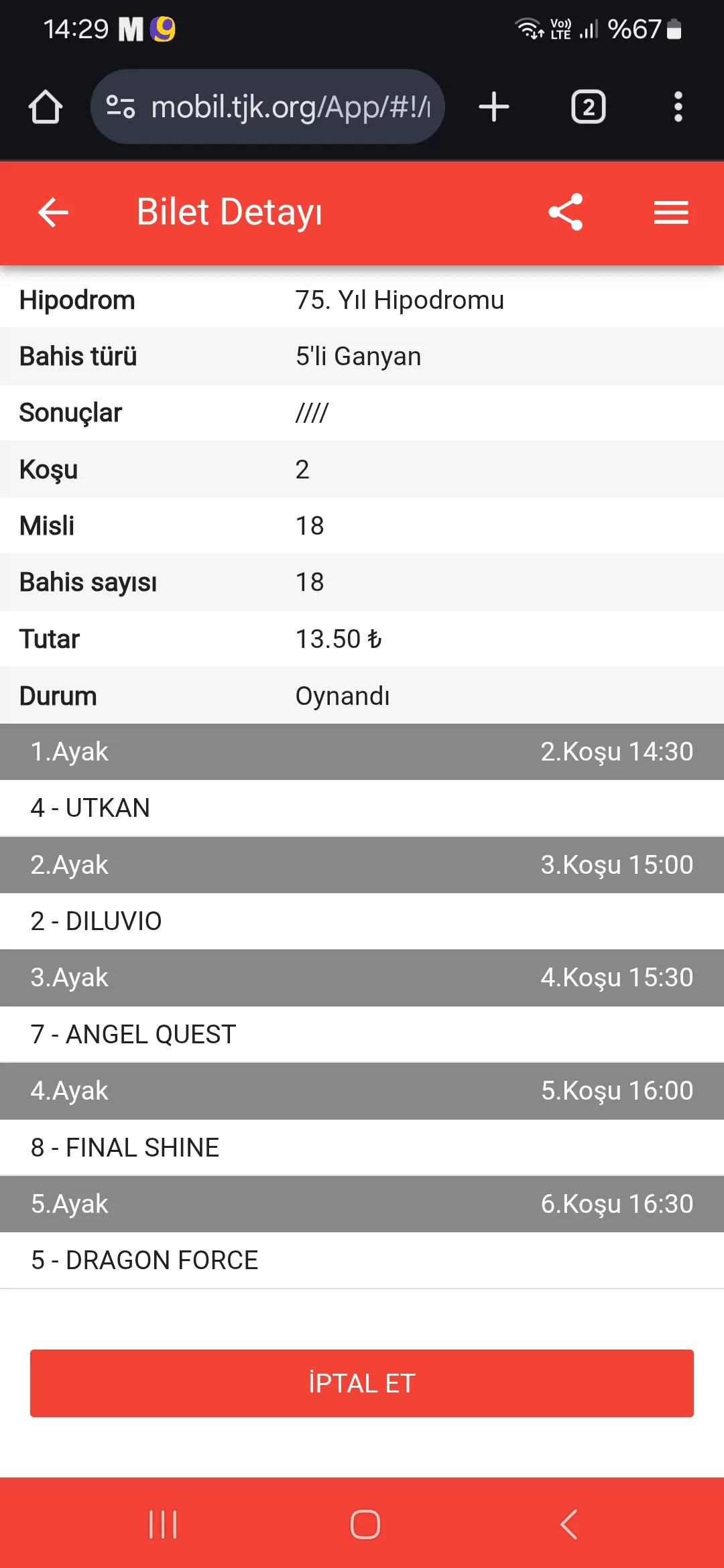Go back from Bilet Detayı page
724x1568 pixels.
coord(53,212)
